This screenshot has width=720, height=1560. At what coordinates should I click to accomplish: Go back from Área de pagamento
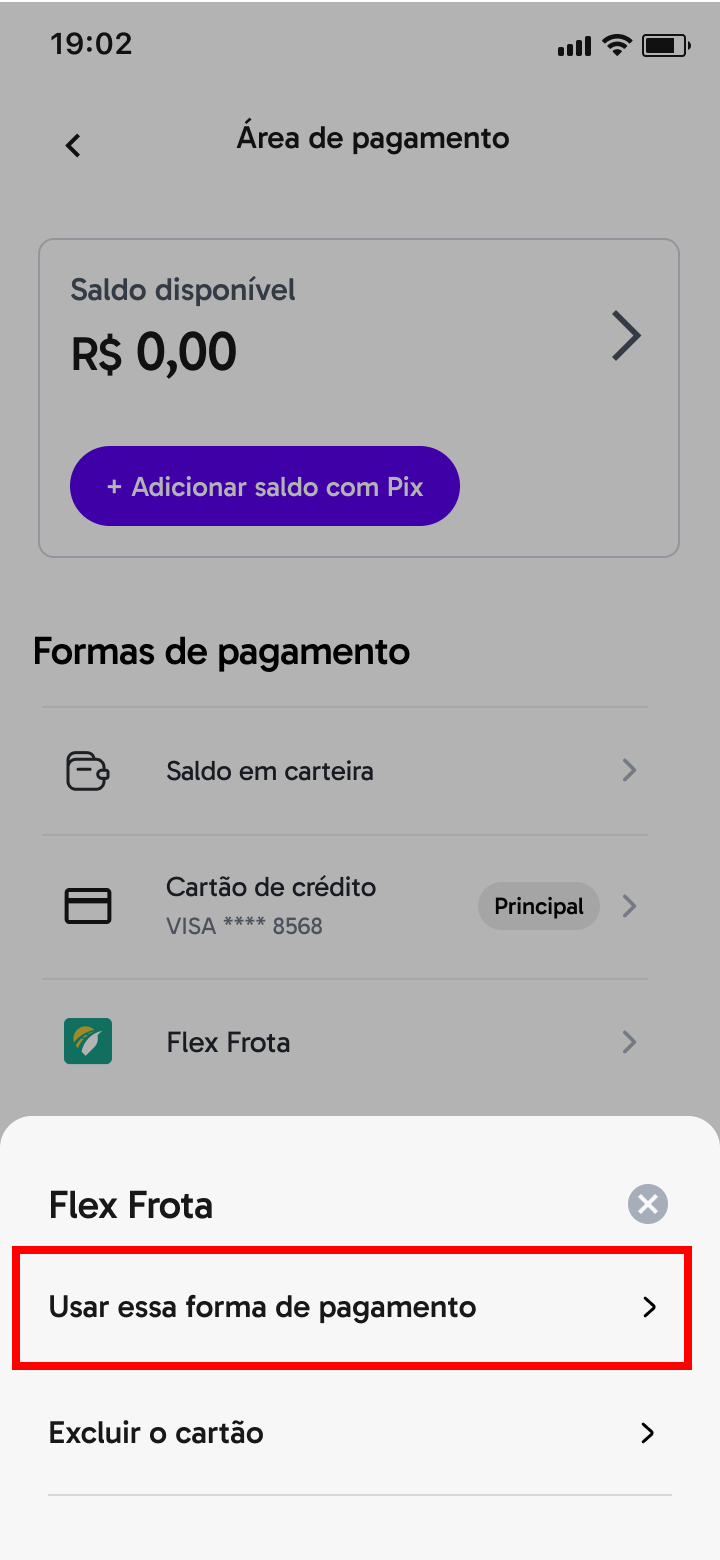73,145
